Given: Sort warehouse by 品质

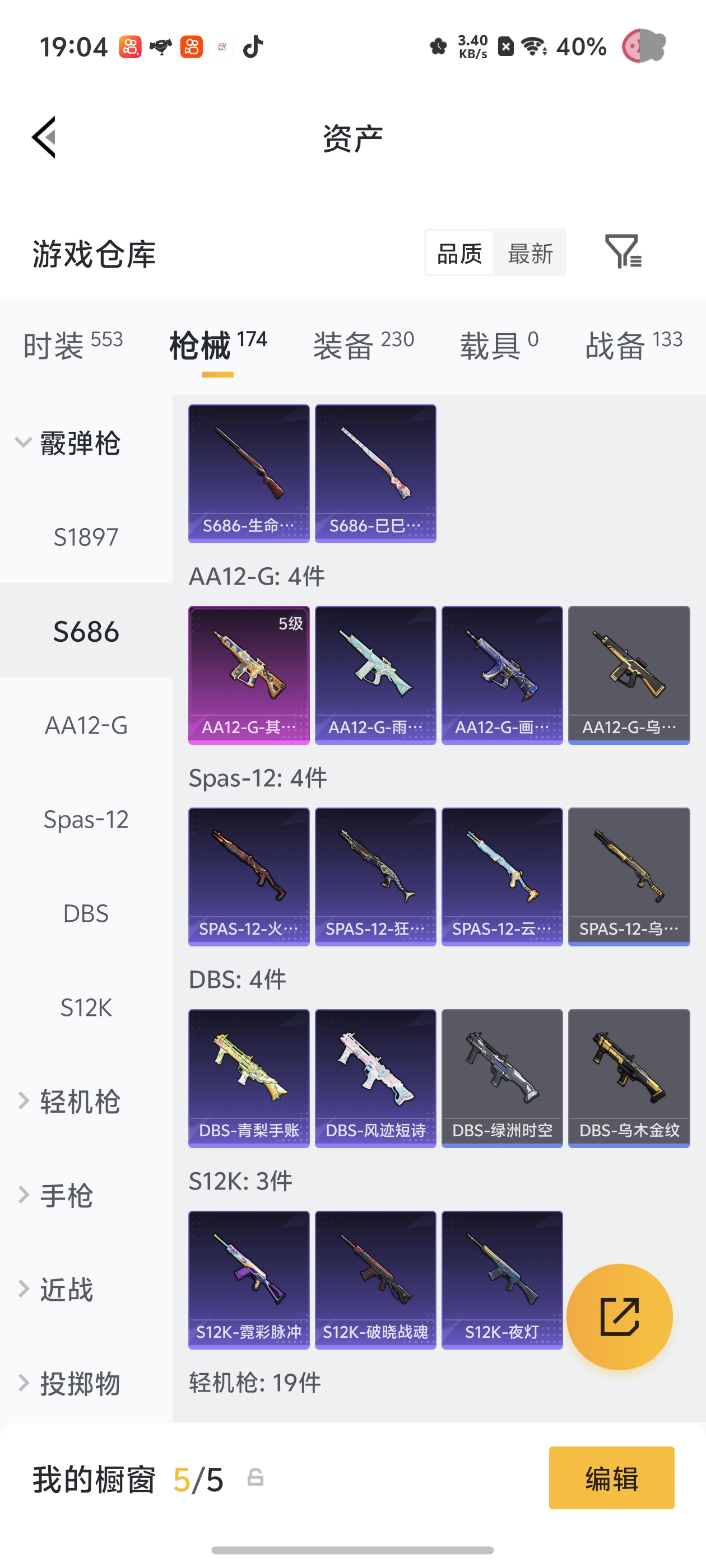Looking at the screenshot, I should coord(459,253).
